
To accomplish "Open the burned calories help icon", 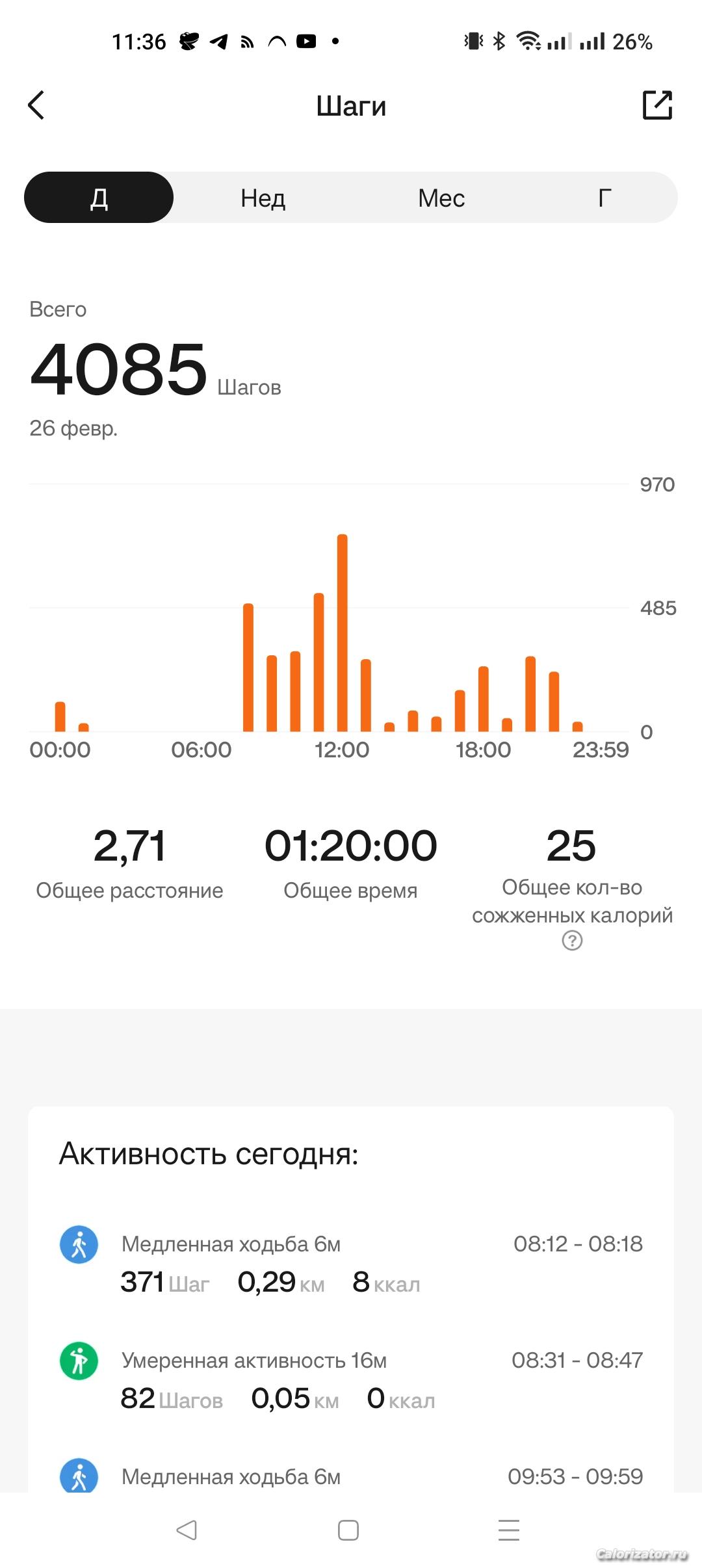I will coord(572,941).
